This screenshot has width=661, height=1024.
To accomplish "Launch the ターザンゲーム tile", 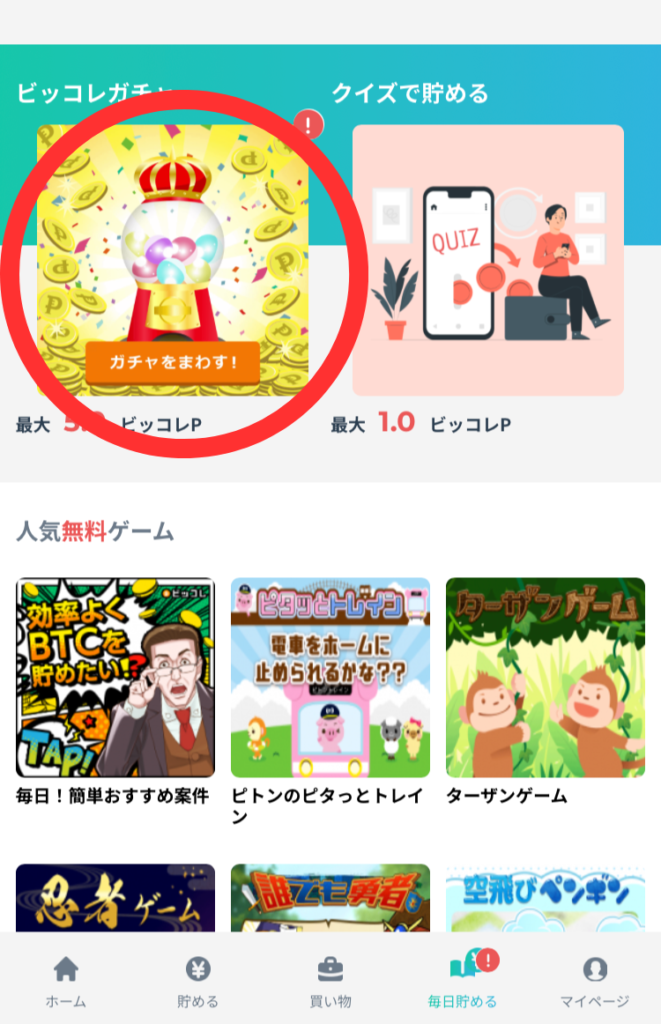I will point(544,677).
